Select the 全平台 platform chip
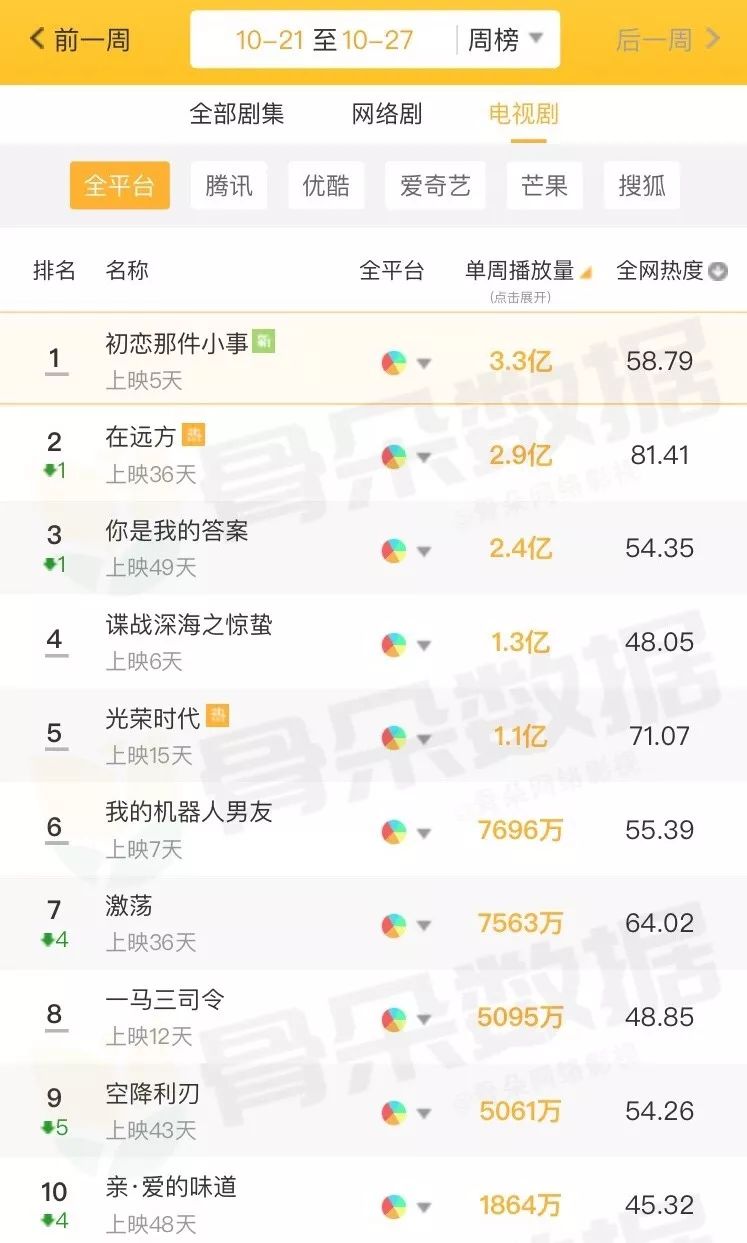 point(120,186)
